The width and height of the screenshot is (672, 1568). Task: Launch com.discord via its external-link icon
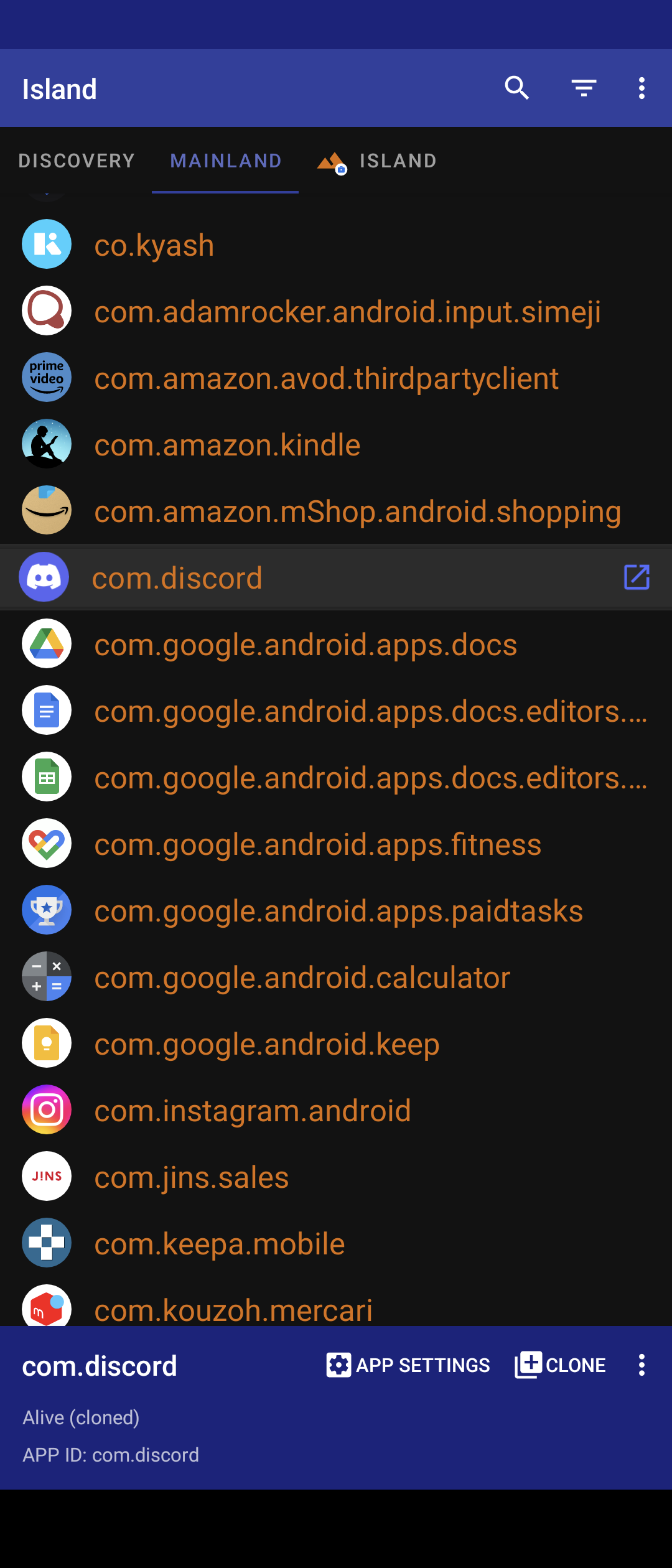(636, 577)
